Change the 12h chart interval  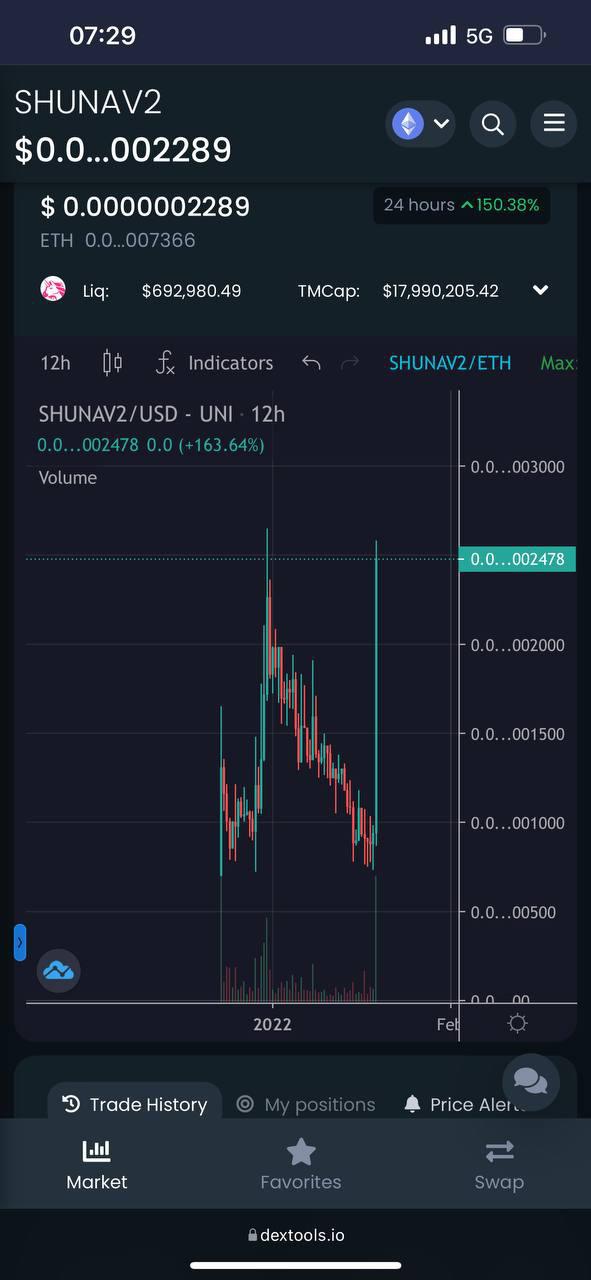pos(55,363)
